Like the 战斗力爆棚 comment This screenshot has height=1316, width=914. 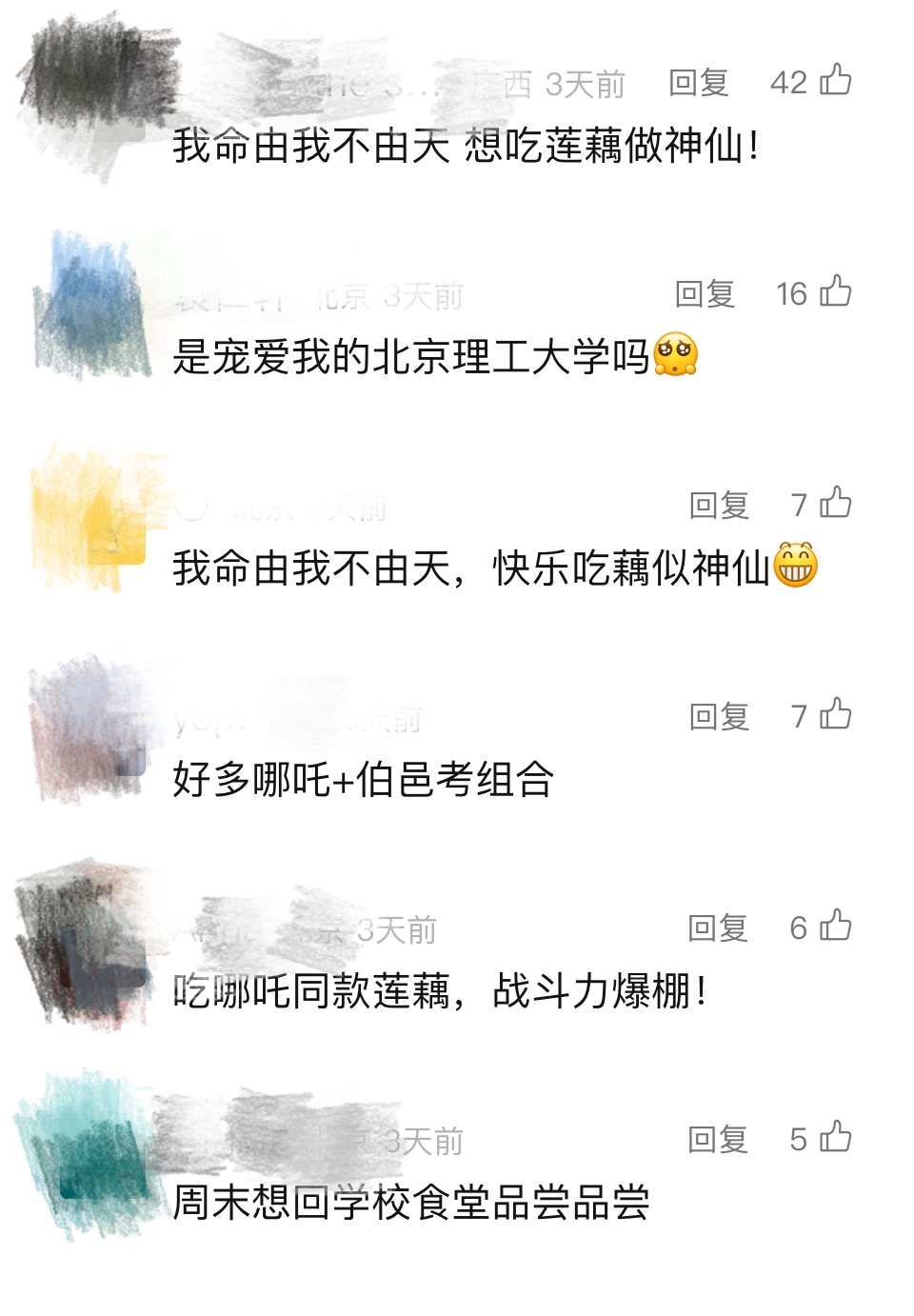point(835,926)
